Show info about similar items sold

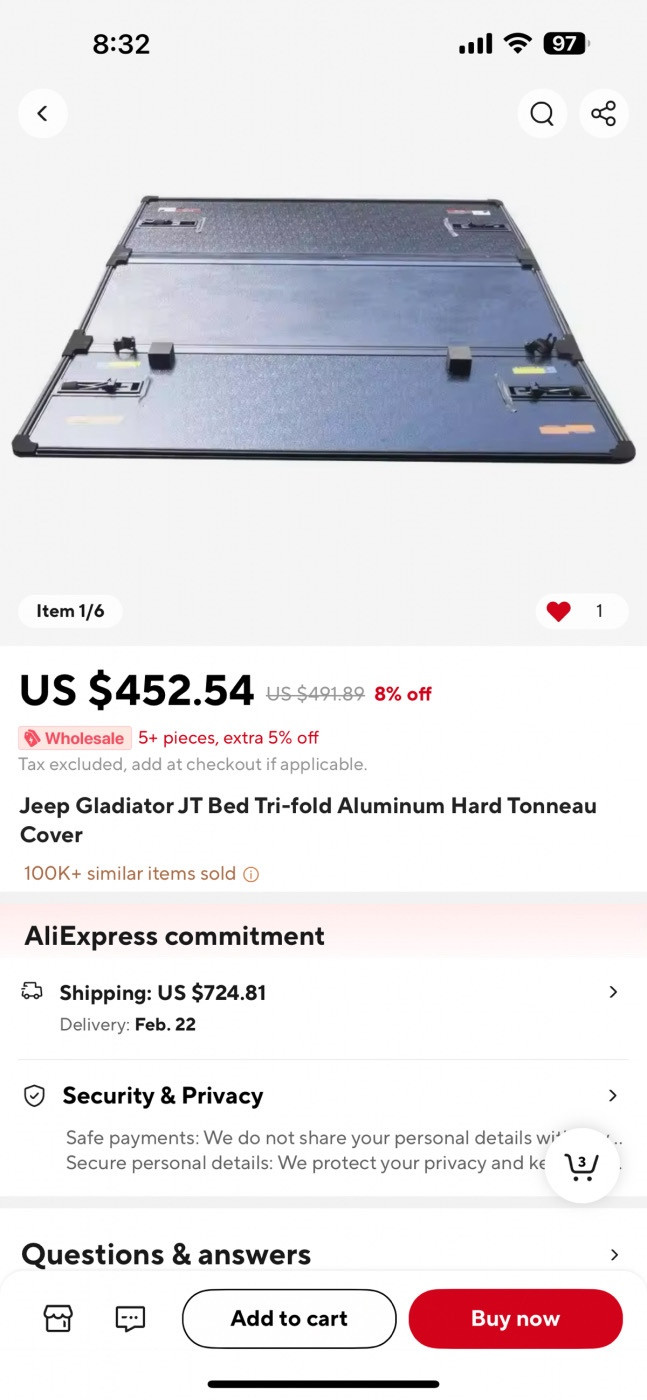pyautogui.click(x=252, y=874)
